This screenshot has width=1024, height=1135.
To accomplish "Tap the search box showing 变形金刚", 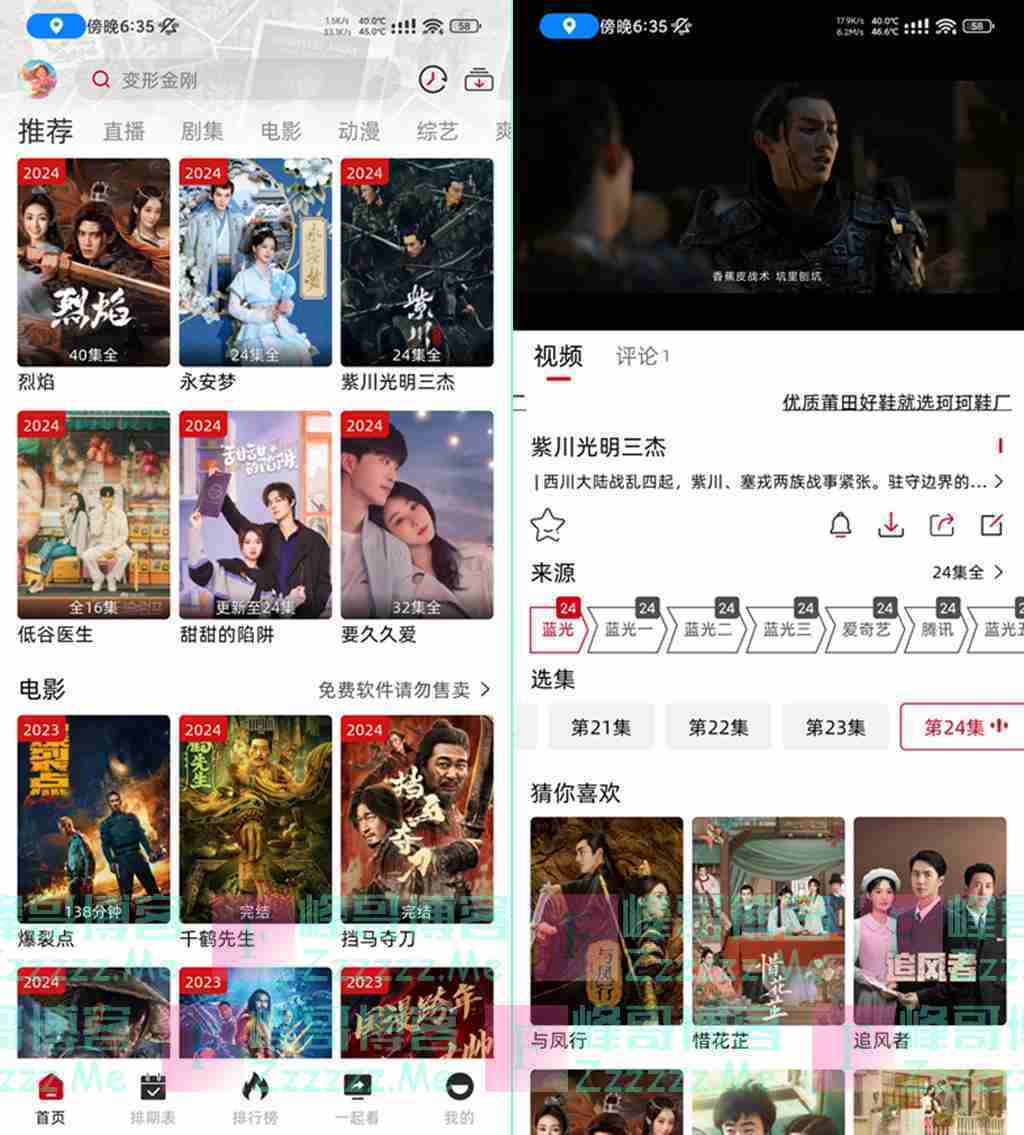I will click(x=250, y=80).
